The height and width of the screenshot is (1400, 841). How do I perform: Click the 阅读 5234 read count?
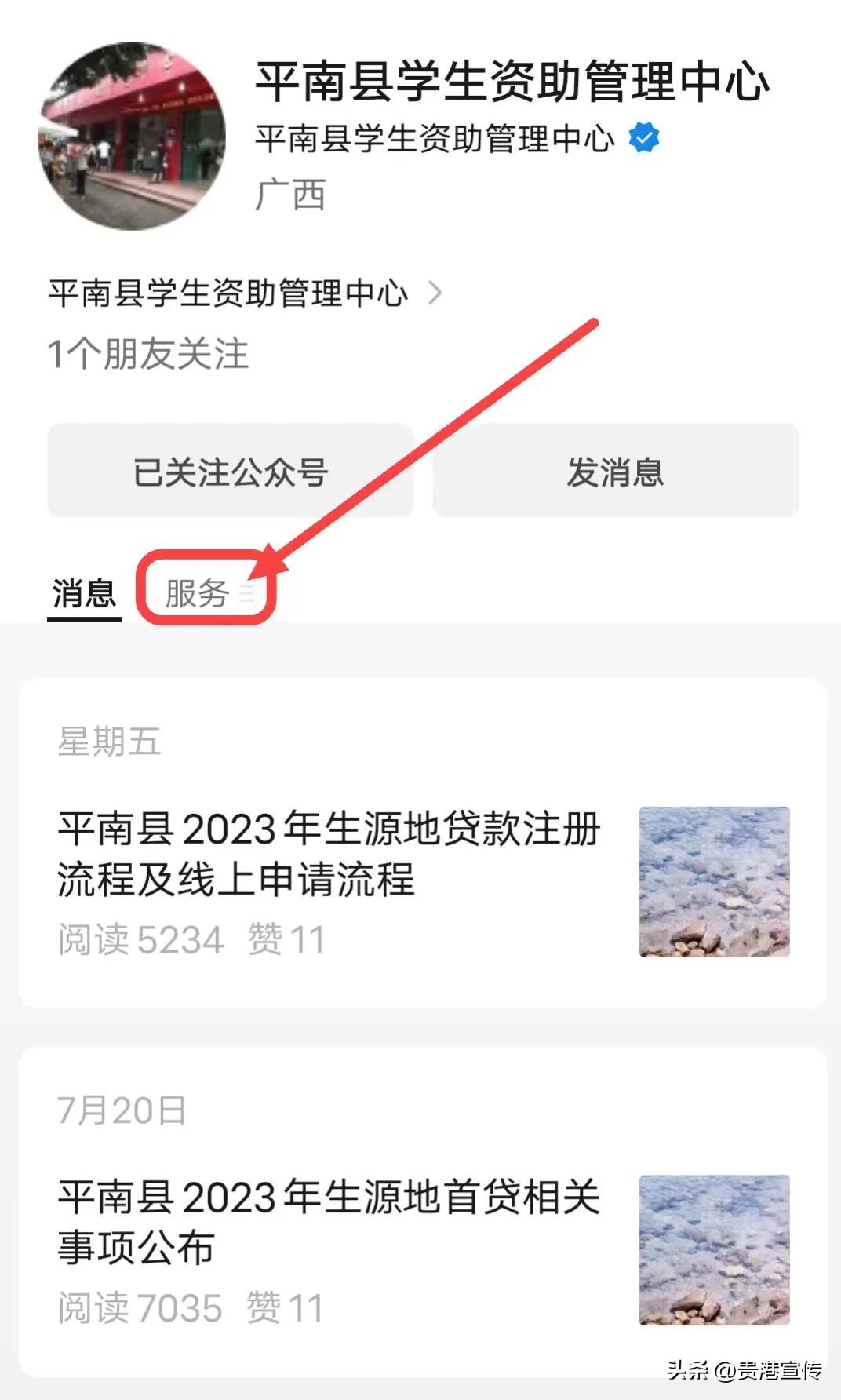[x=140, y=940]
